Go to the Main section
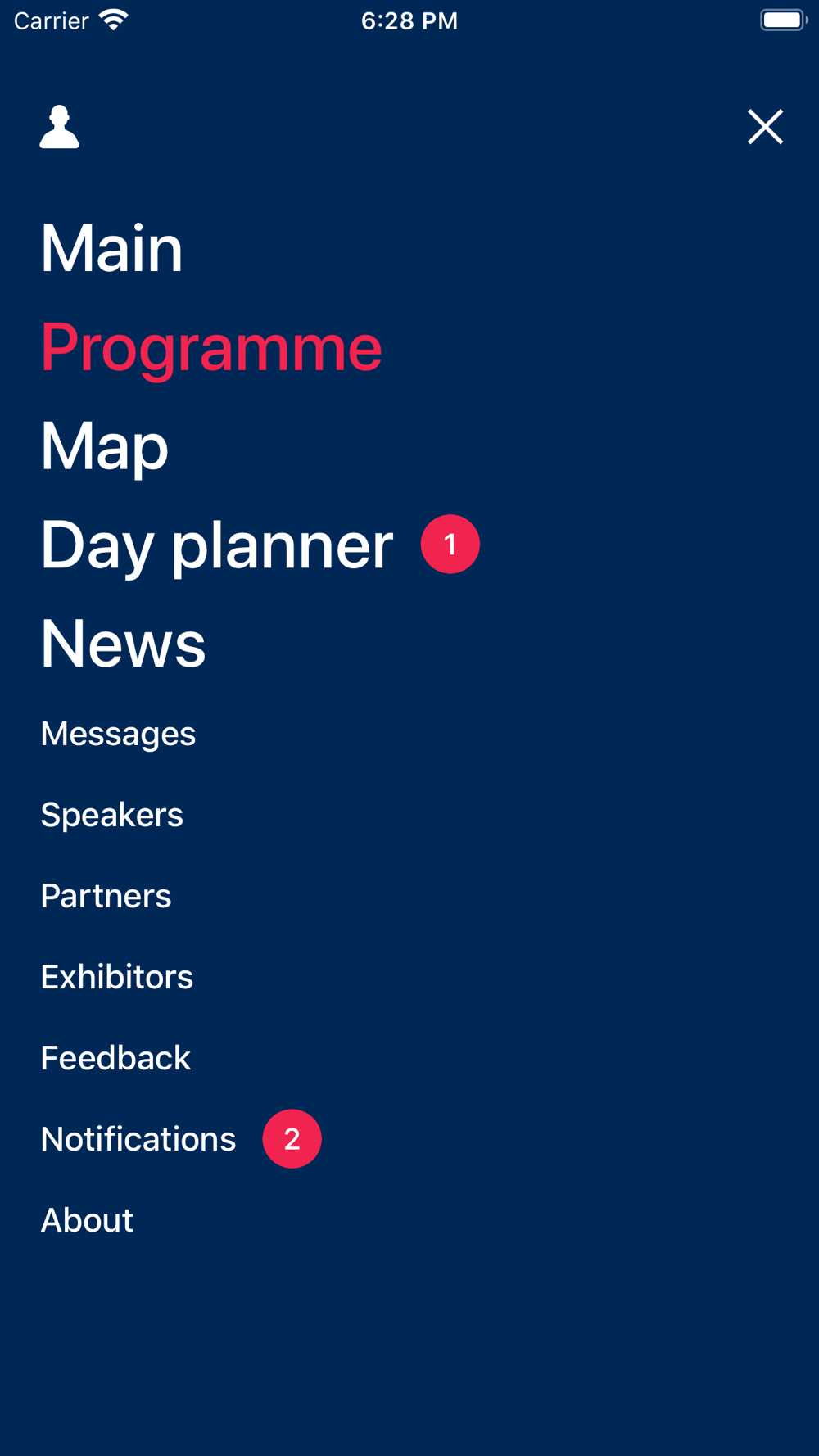Screen dimensions: 819x1456 [112, 248]
